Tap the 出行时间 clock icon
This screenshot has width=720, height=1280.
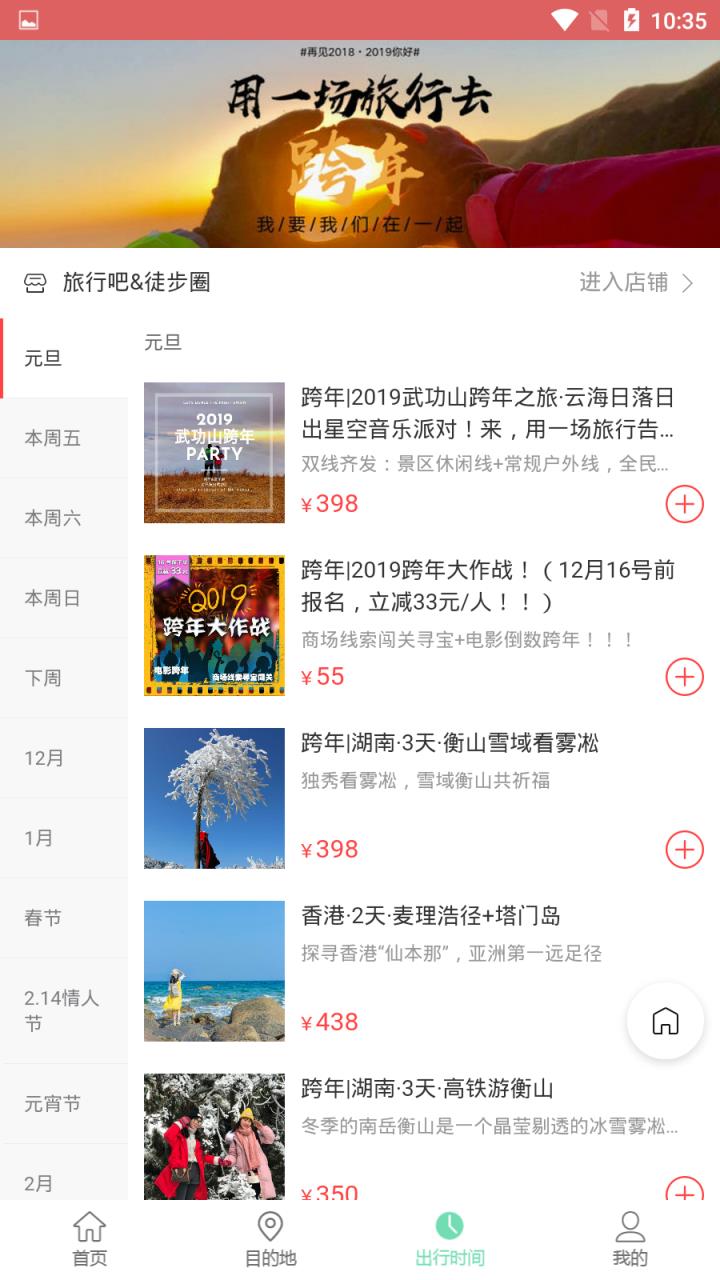tap(449, 1227)
